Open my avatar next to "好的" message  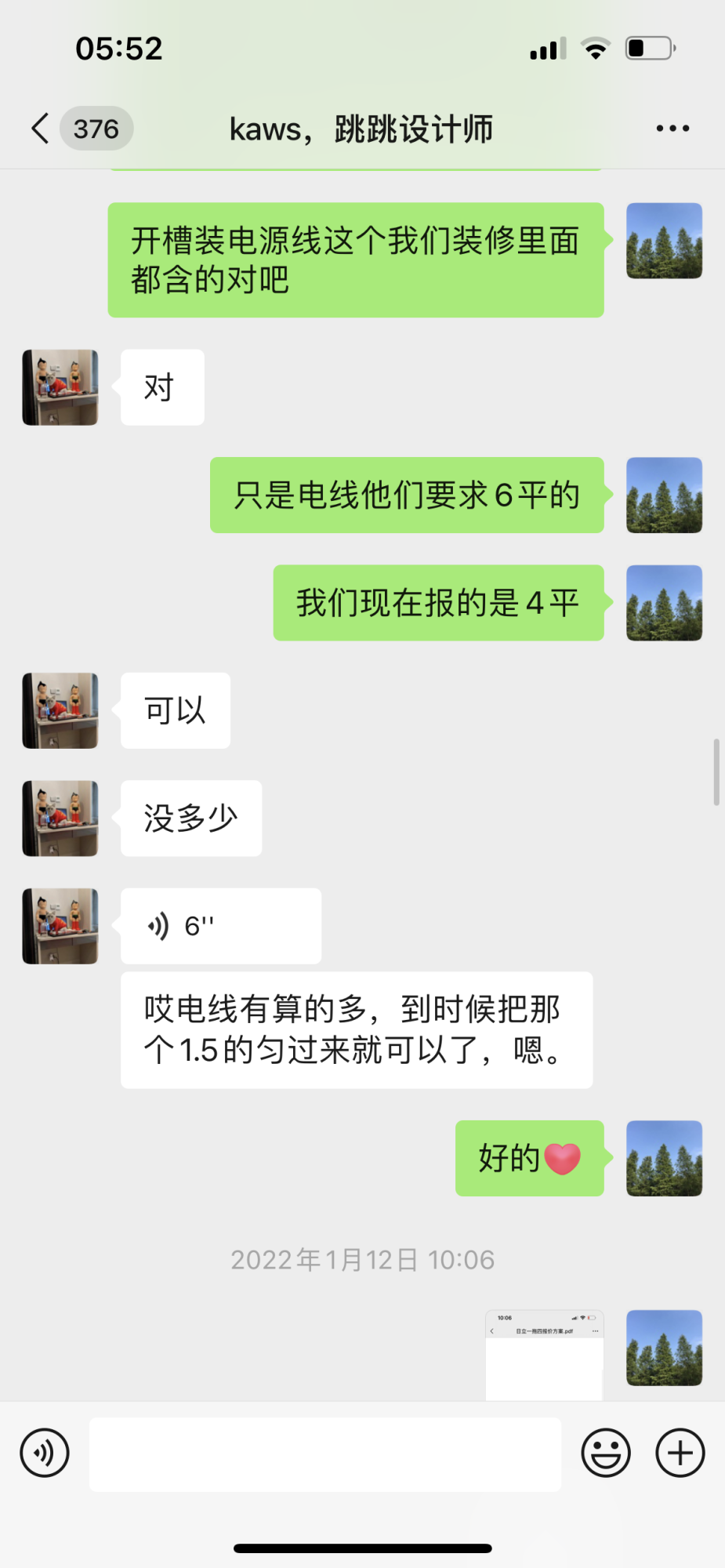664,1158
